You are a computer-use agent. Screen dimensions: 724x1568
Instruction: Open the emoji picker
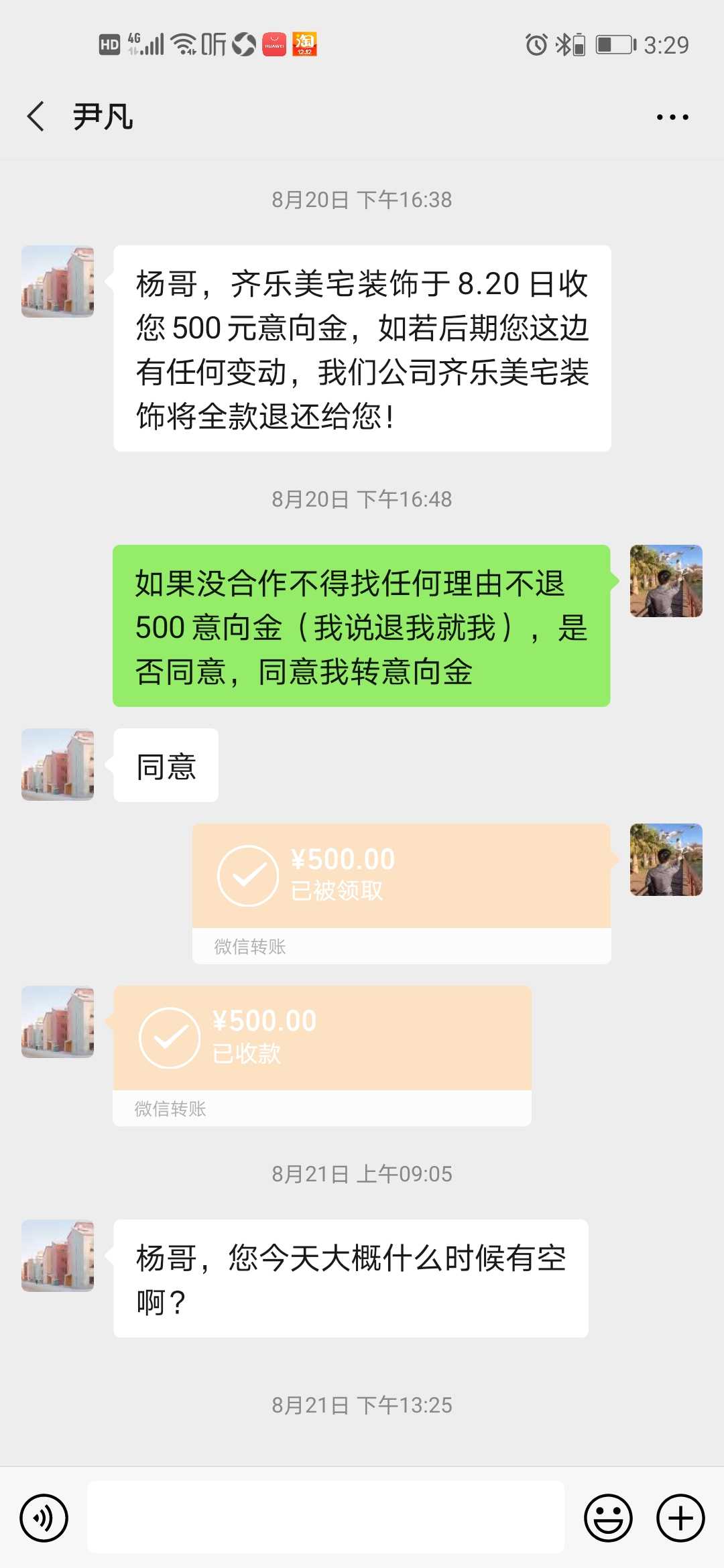[608, 1518]
